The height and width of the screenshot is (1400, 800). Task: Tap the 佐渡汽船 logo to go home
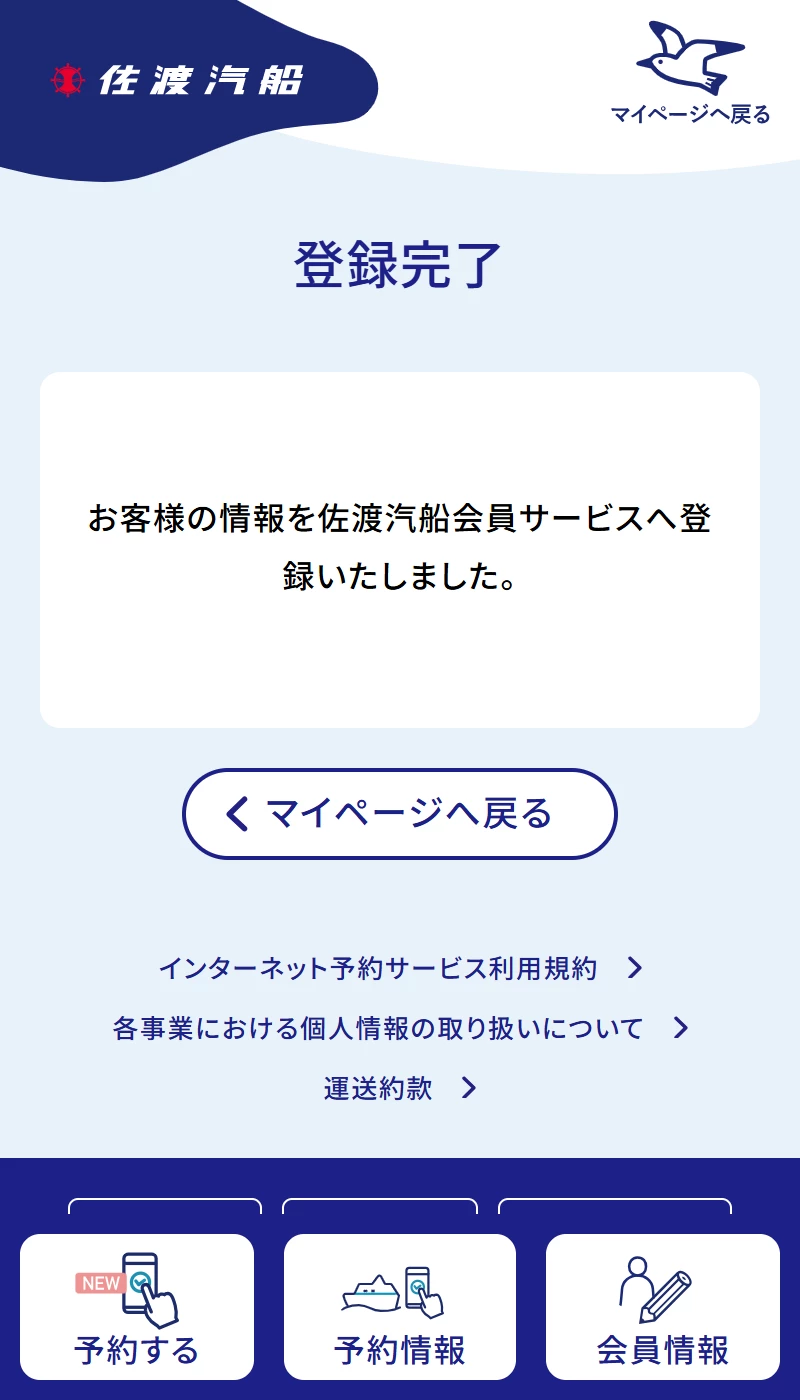(177, 80)
